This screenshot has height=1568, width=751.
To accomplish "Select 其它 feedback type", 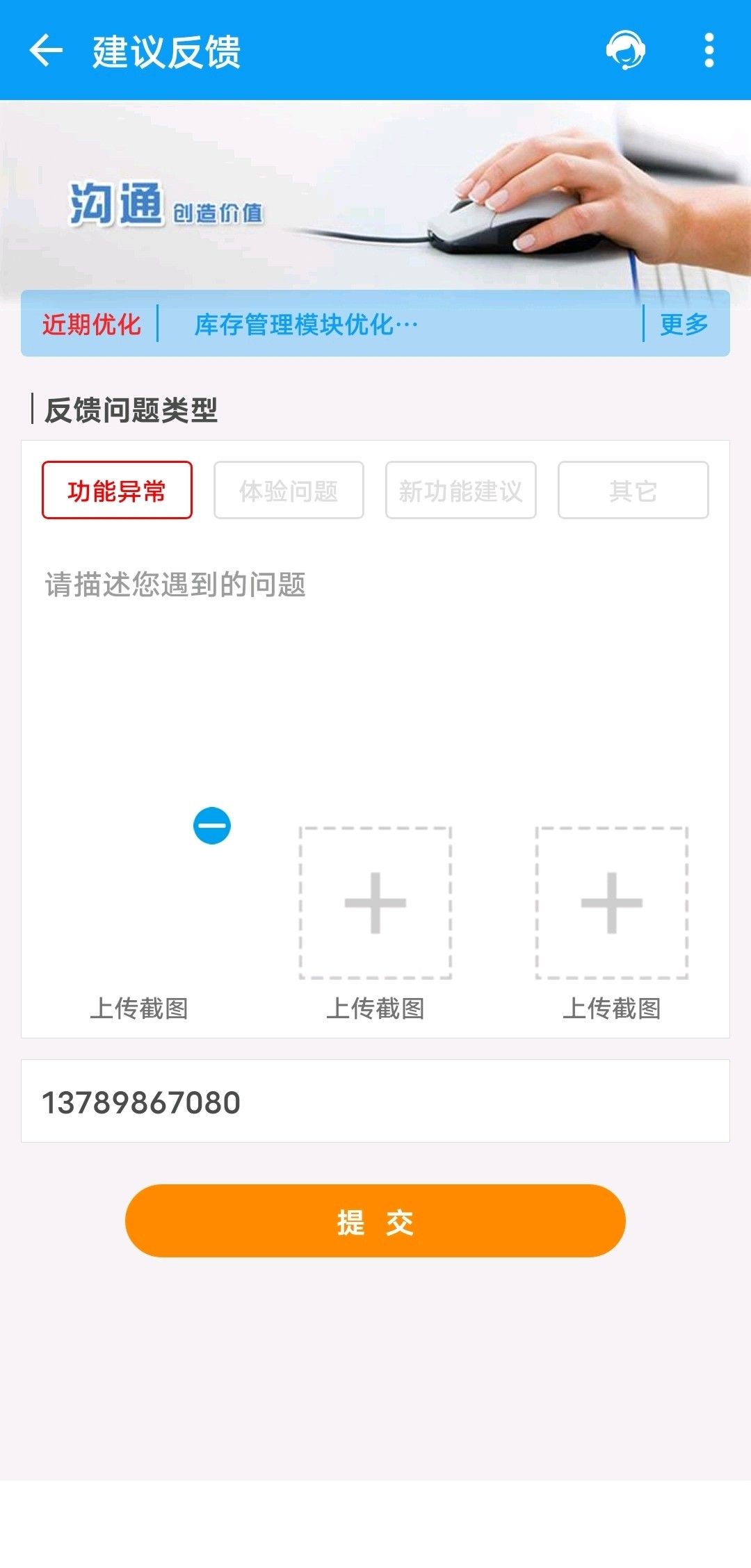I will [x=633, y=491].
